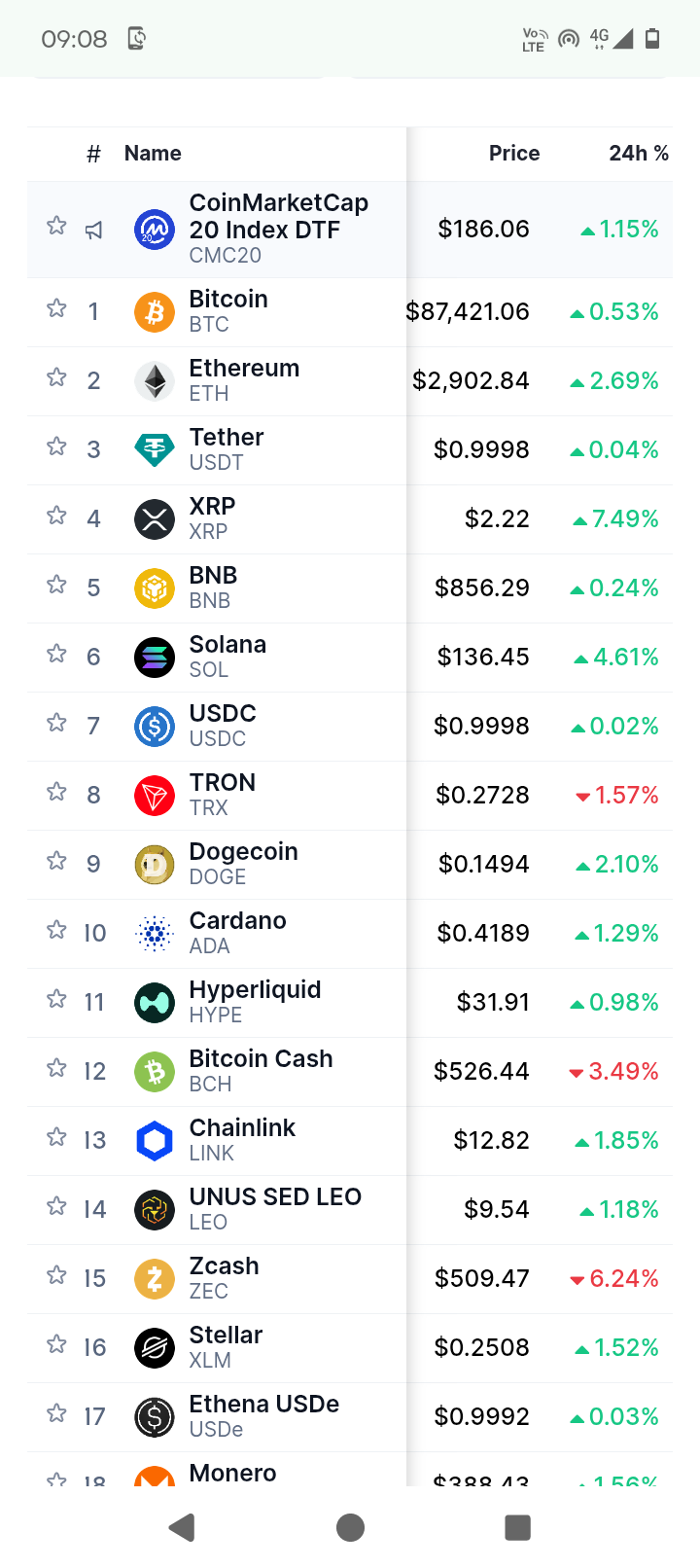
Task: Open UNUS SED LEO details
Action: [350, 1210]
